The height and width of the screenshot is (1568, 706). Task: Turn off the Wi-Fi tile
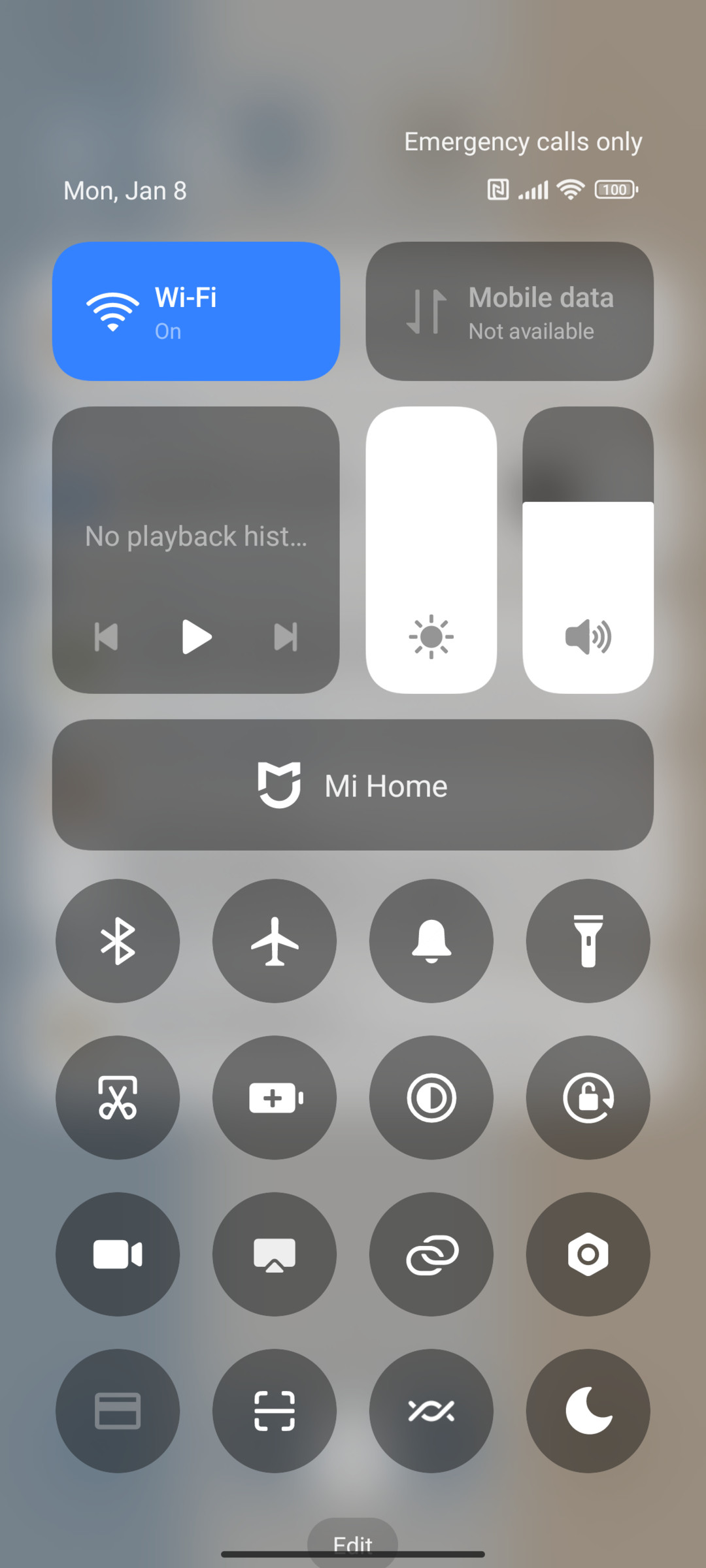click(x=196, y=311)
